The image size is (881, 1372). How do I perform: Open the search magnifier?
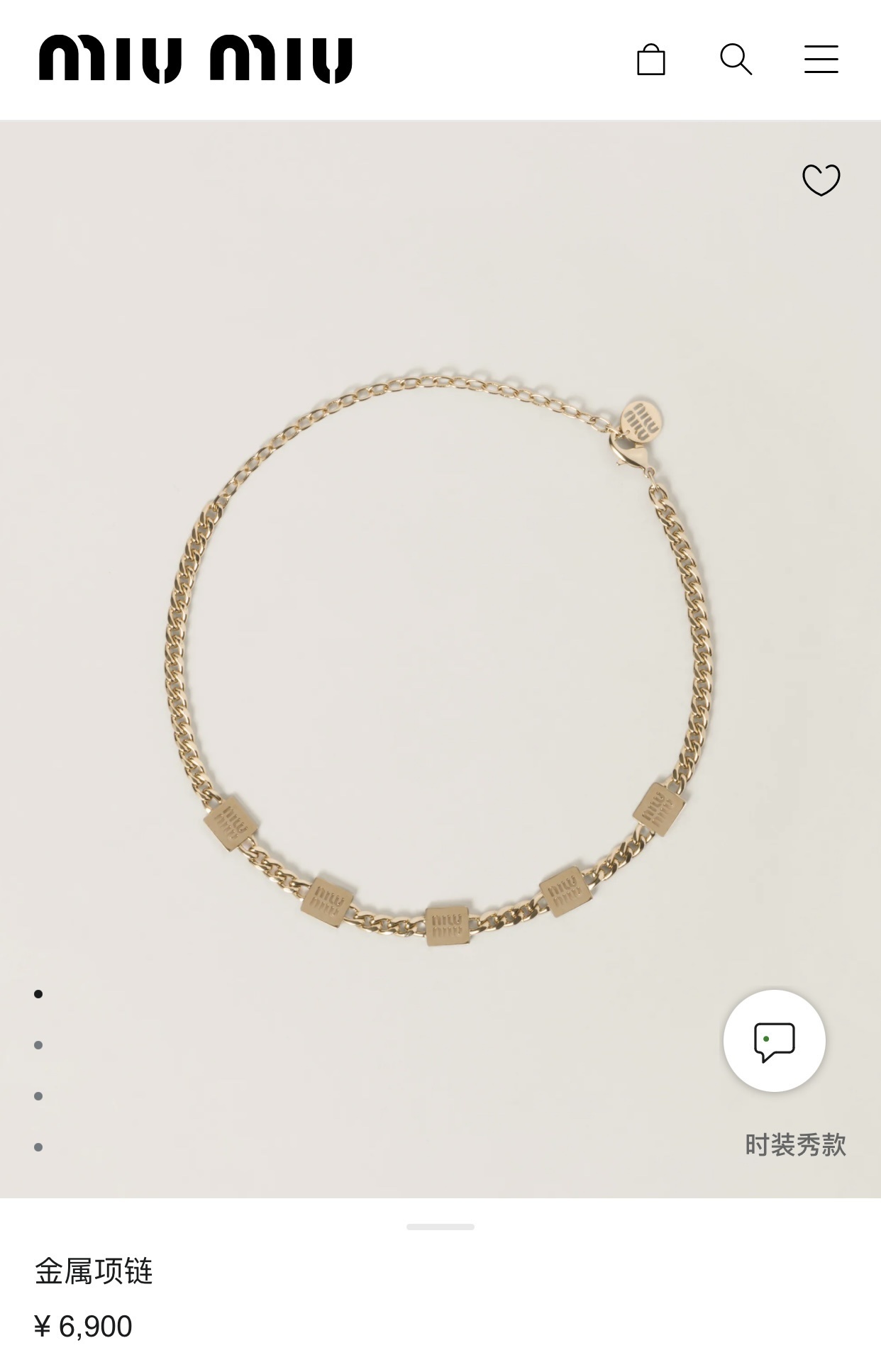point(736,60)
